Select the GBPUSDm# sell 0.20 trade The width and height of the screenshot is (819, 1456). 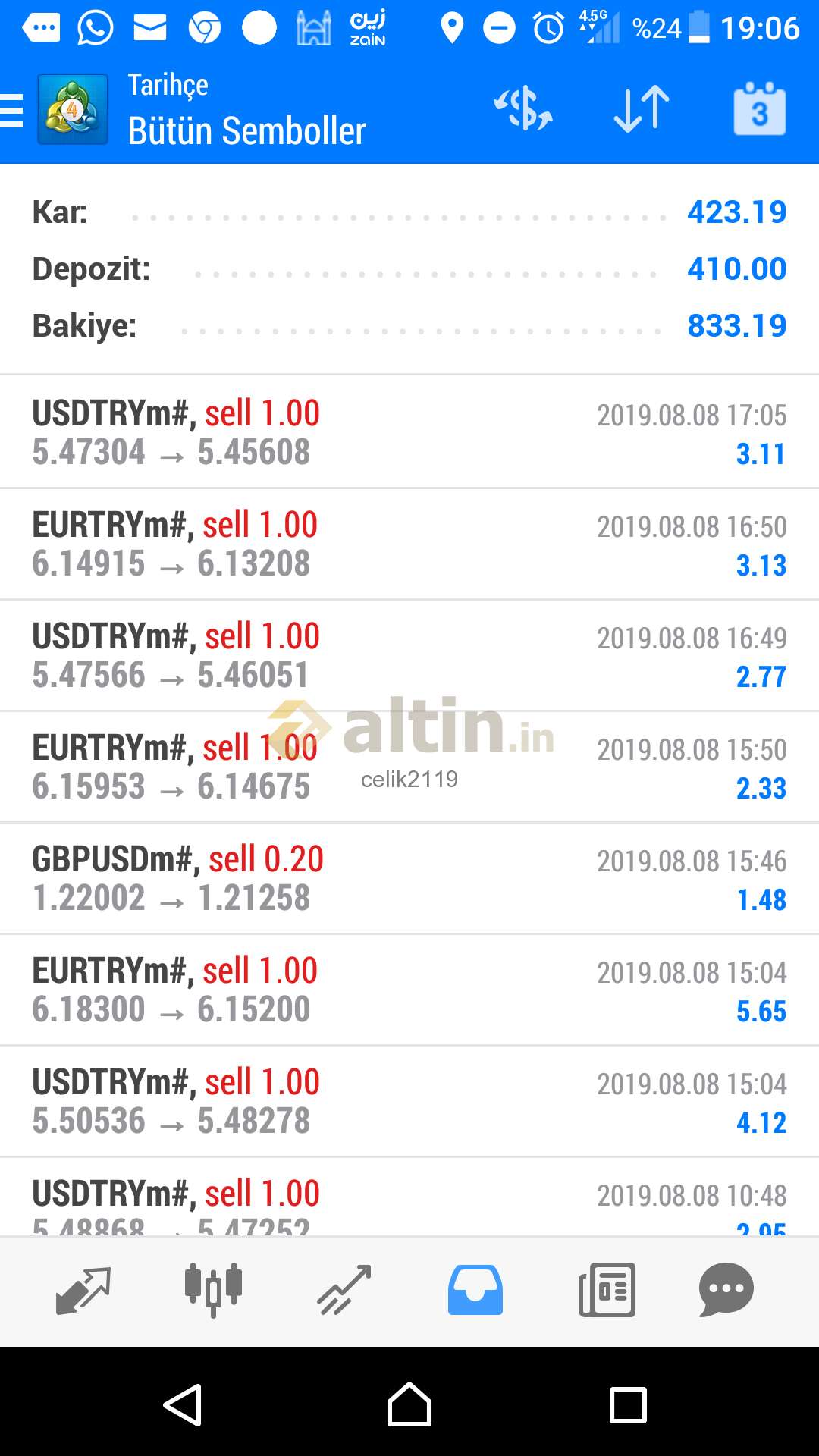(x=409, y=878)
